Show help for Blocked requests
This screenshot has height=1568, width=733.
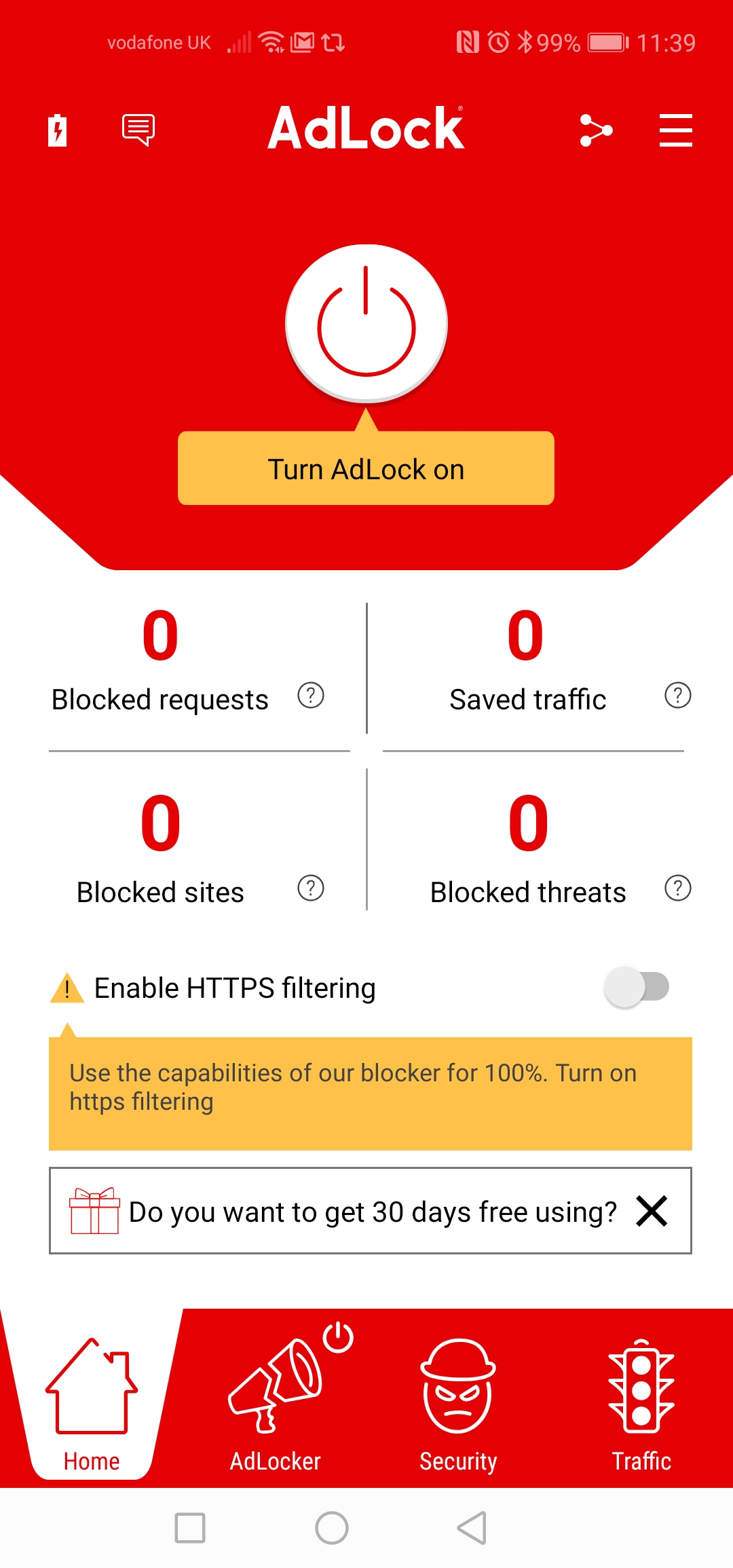311,695
